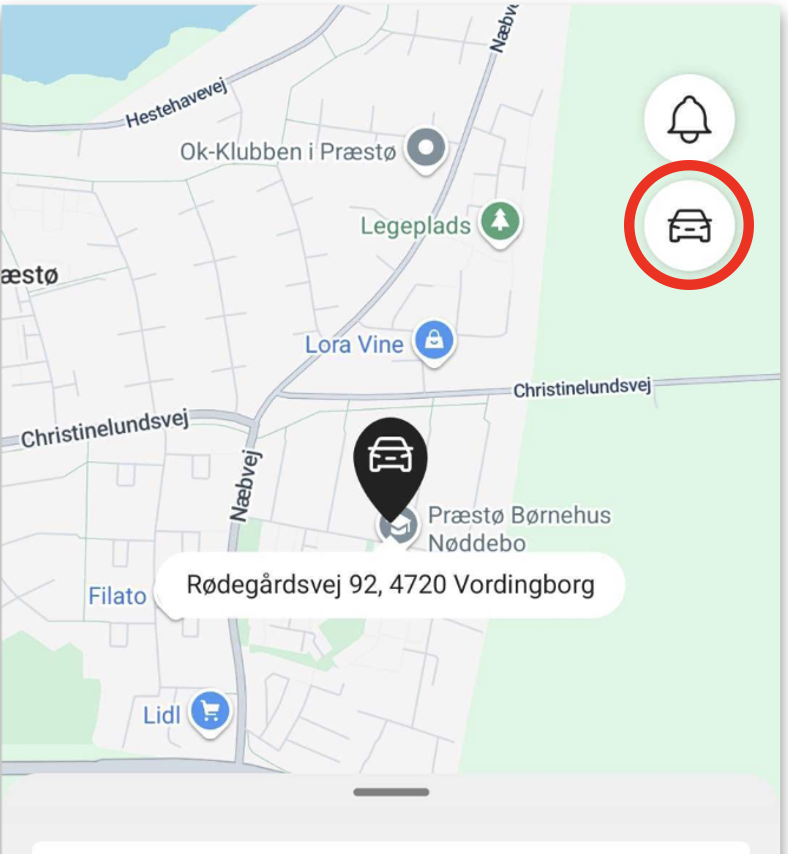Open the Rødegårdsvej 92 address bubble
The width and height of the screenshot is (788, 854).
pos(390,584)
